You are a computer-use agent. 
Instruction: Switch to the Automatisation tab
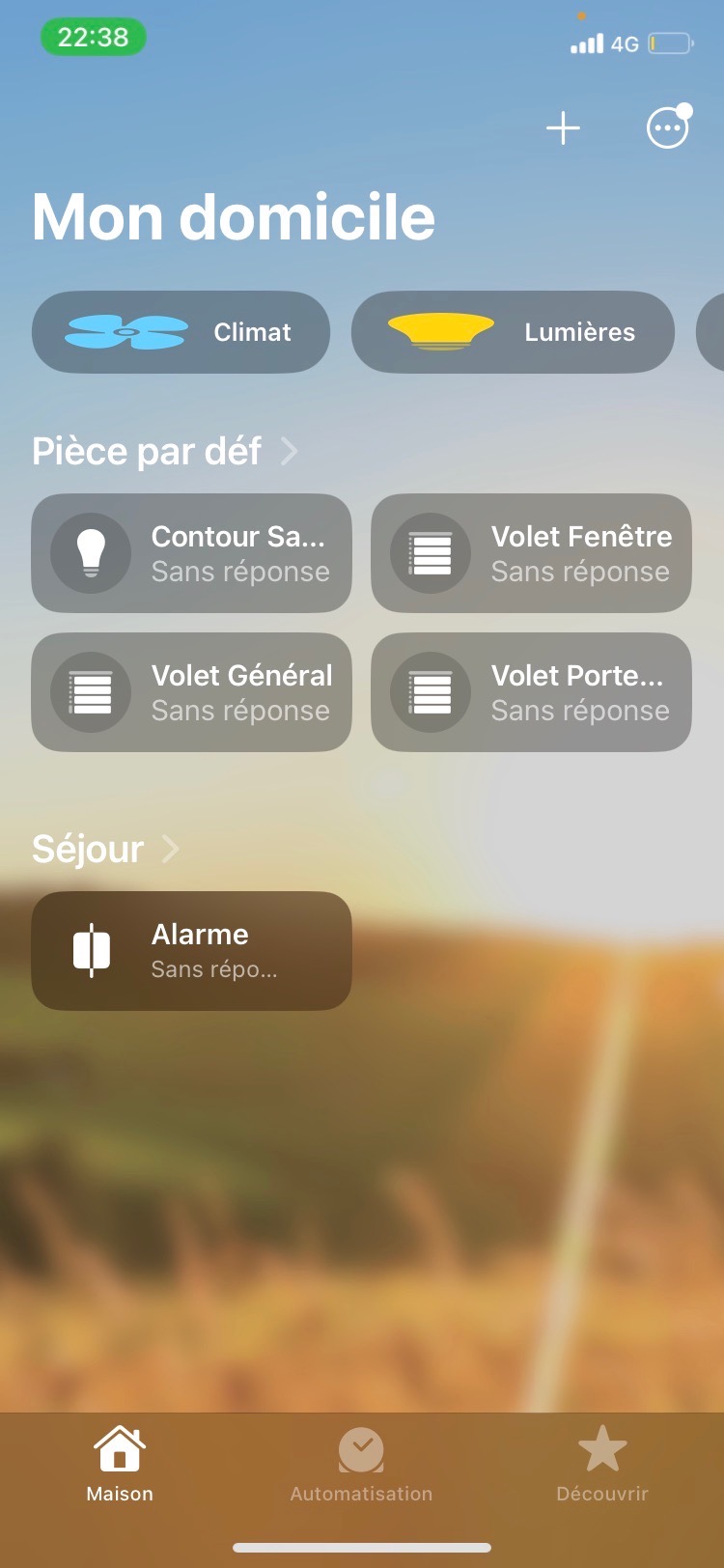361,1464
